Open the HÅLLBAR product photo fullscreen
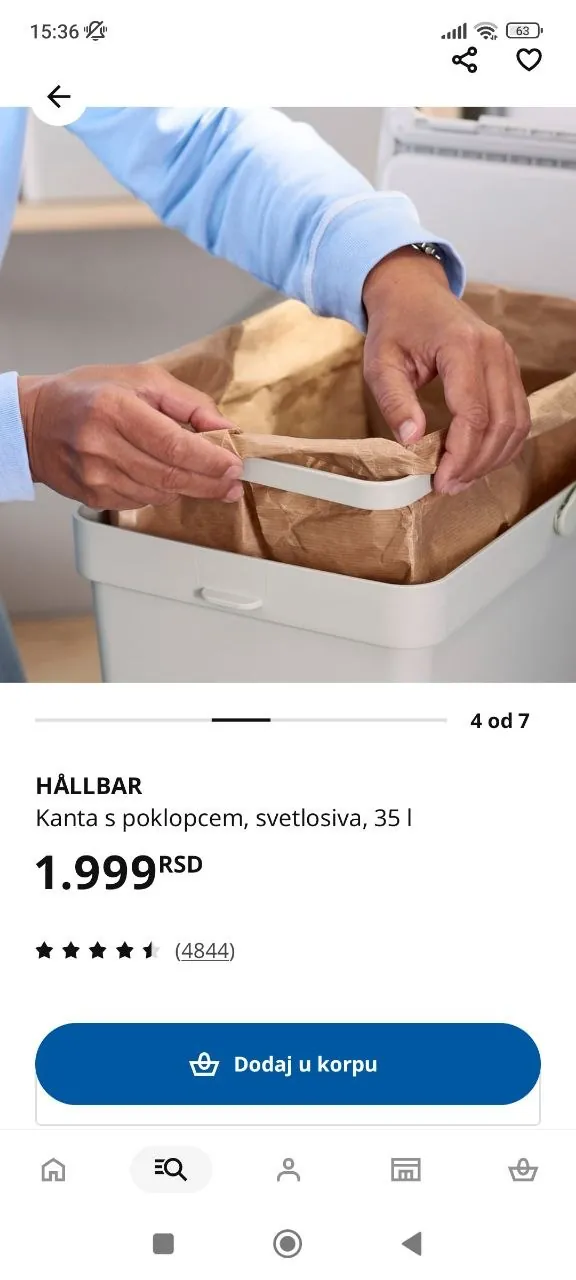The height and width of the screenshot is (1280, 576). 288,395
